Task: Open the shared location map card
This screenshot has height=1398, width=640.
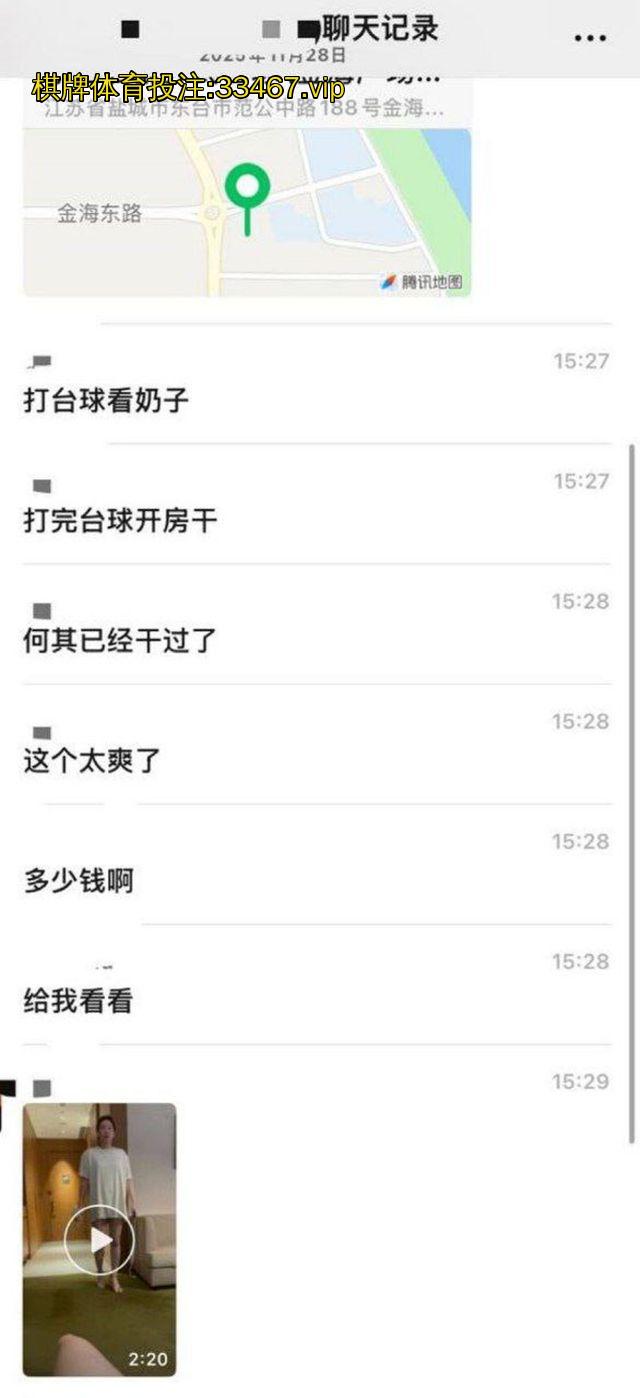Action: pos(247,210)
